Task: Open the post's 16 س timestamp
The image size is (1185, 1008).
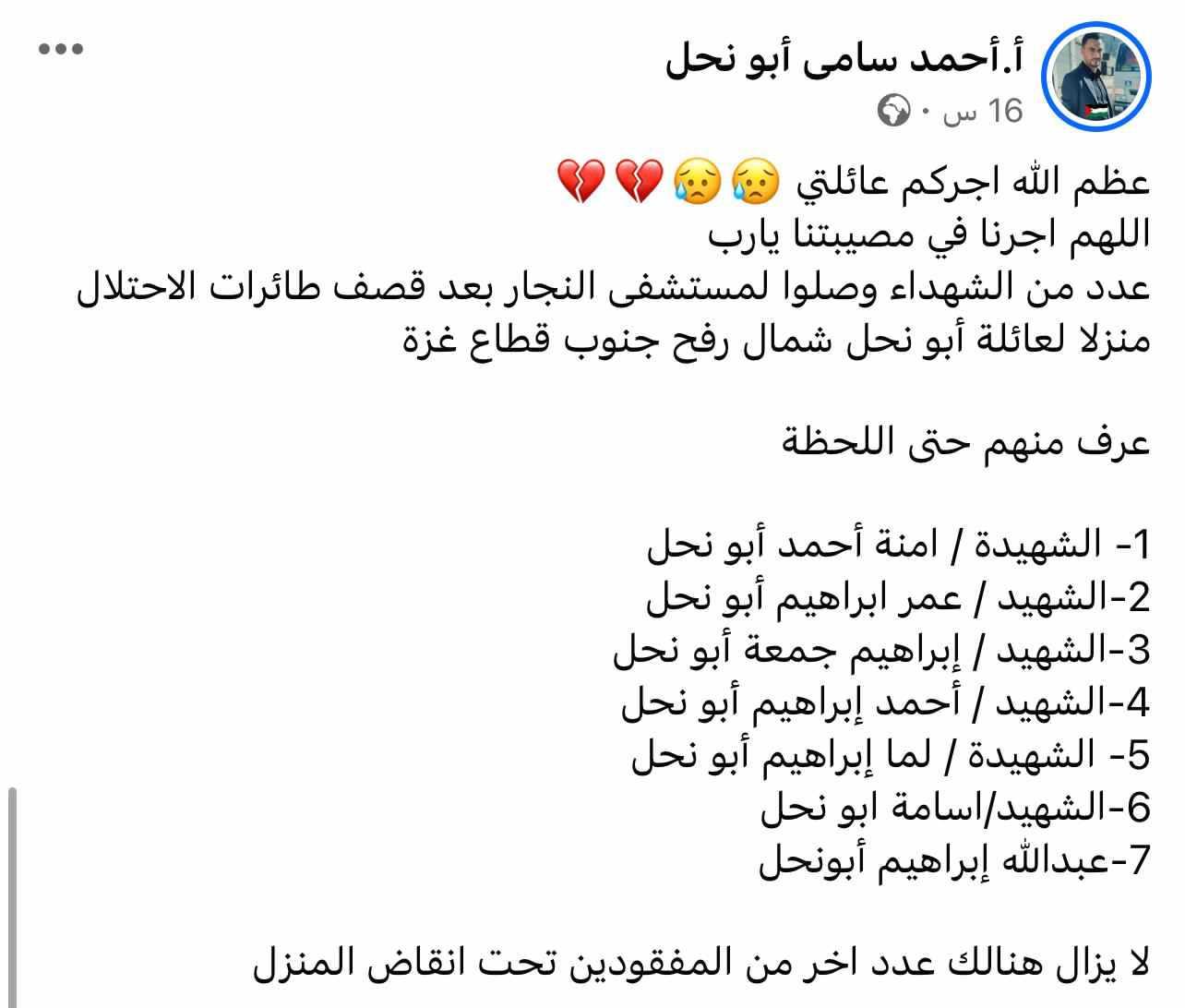Action: coord(985,112)
